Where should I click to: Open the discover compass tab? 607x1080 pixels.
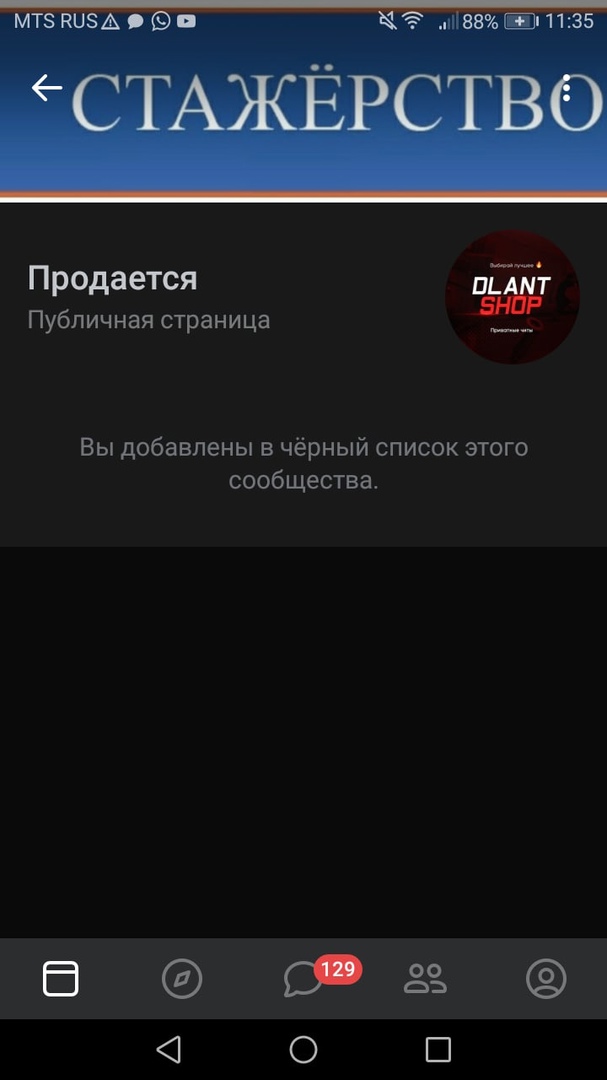(x=182, y=978)
